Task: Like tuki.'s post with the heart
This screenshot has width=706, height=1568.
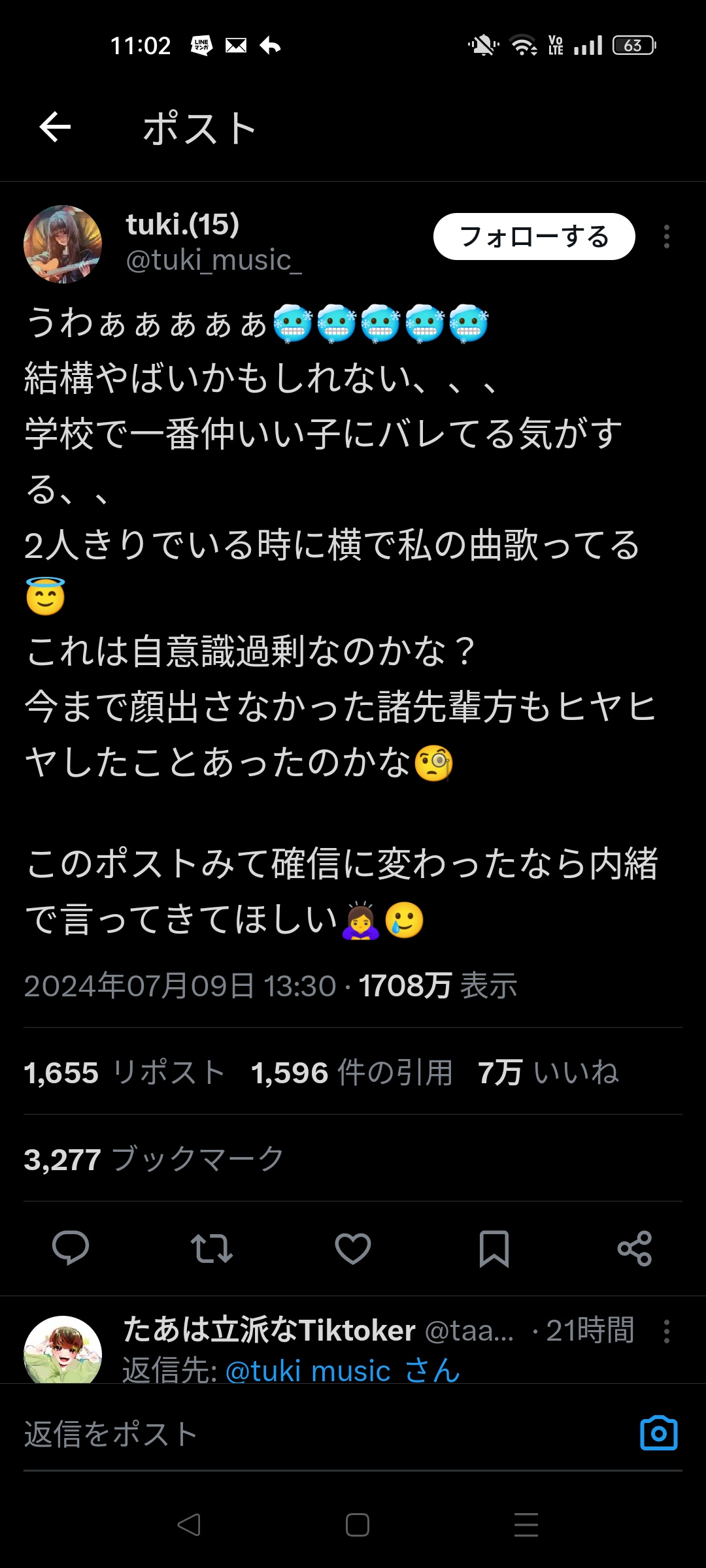Action: pos(353,1248)
